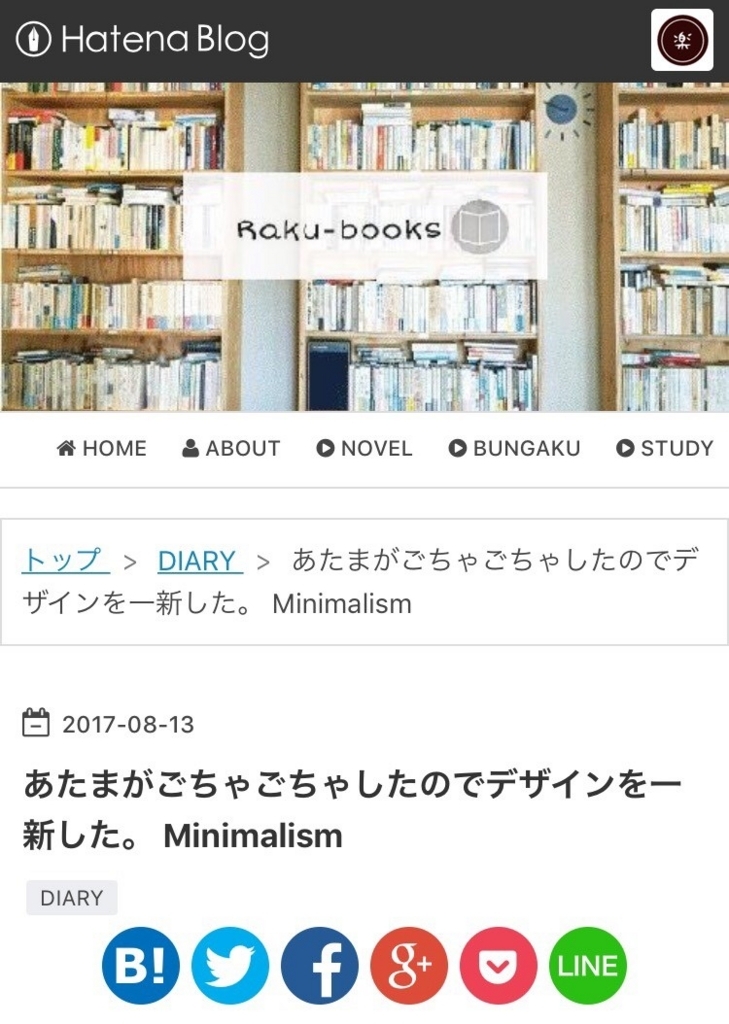The height and width of the screenshot is (1024, 729).
Task: Send the article via LINE
Action: [x=588, y=964]
